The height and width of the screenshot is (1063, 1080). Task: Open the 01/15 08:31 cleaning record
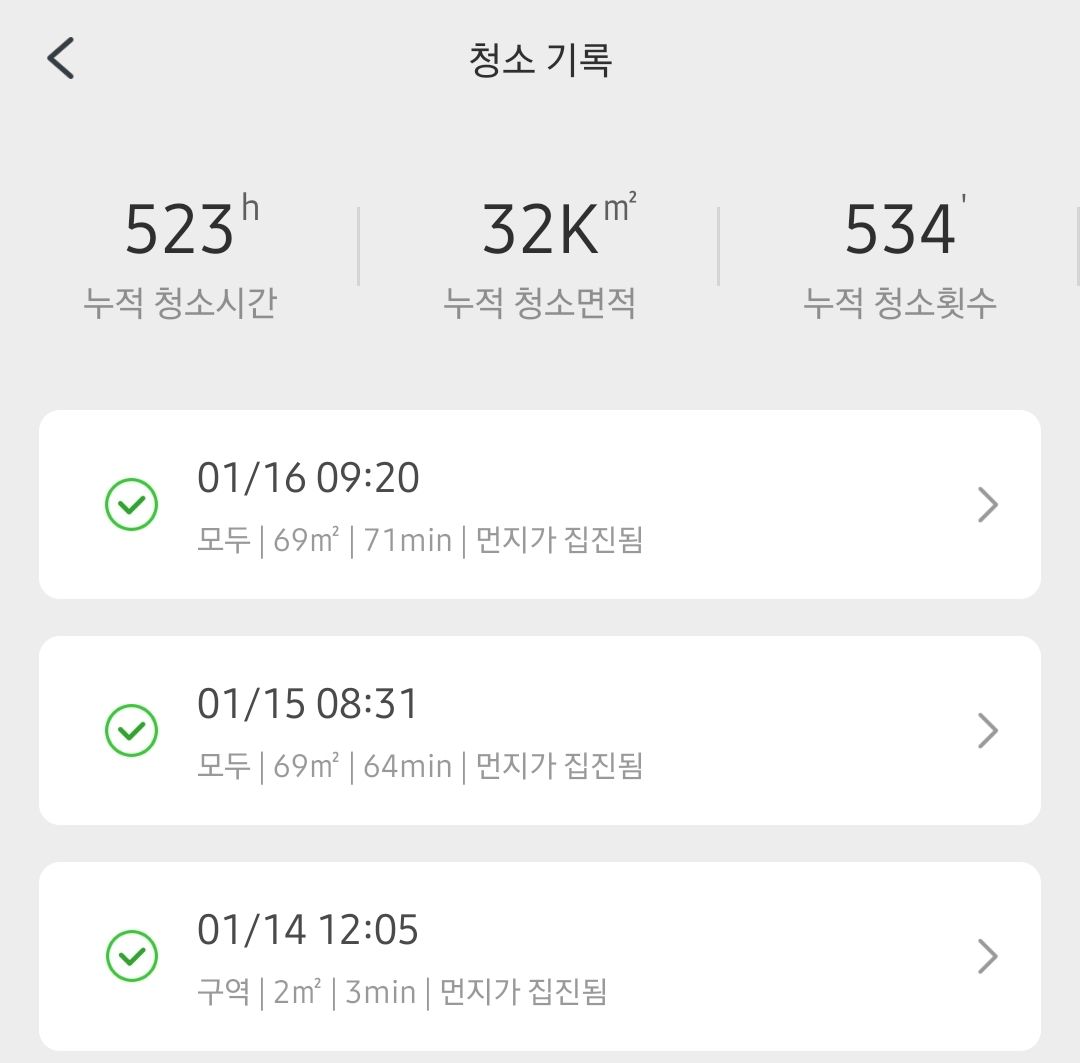tap(540, 731)
